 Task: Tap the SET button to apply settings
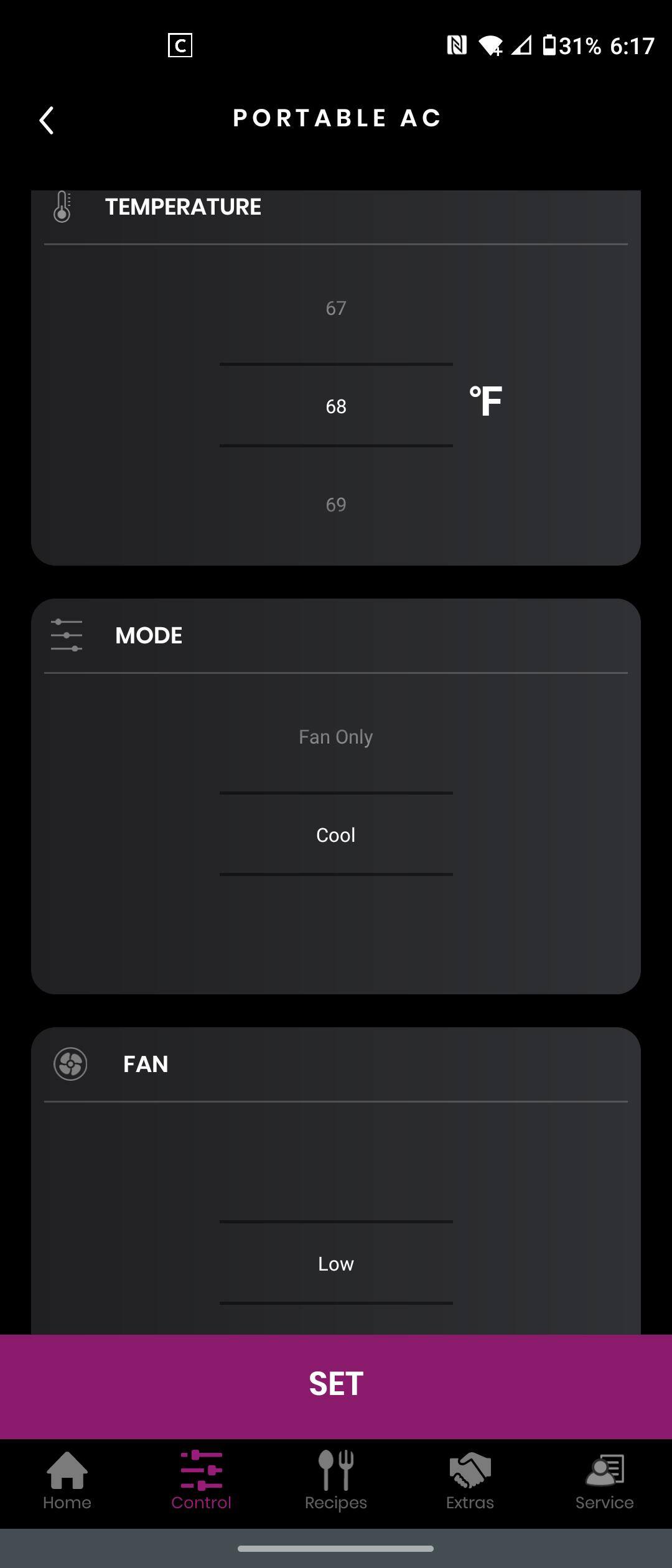336,1385
